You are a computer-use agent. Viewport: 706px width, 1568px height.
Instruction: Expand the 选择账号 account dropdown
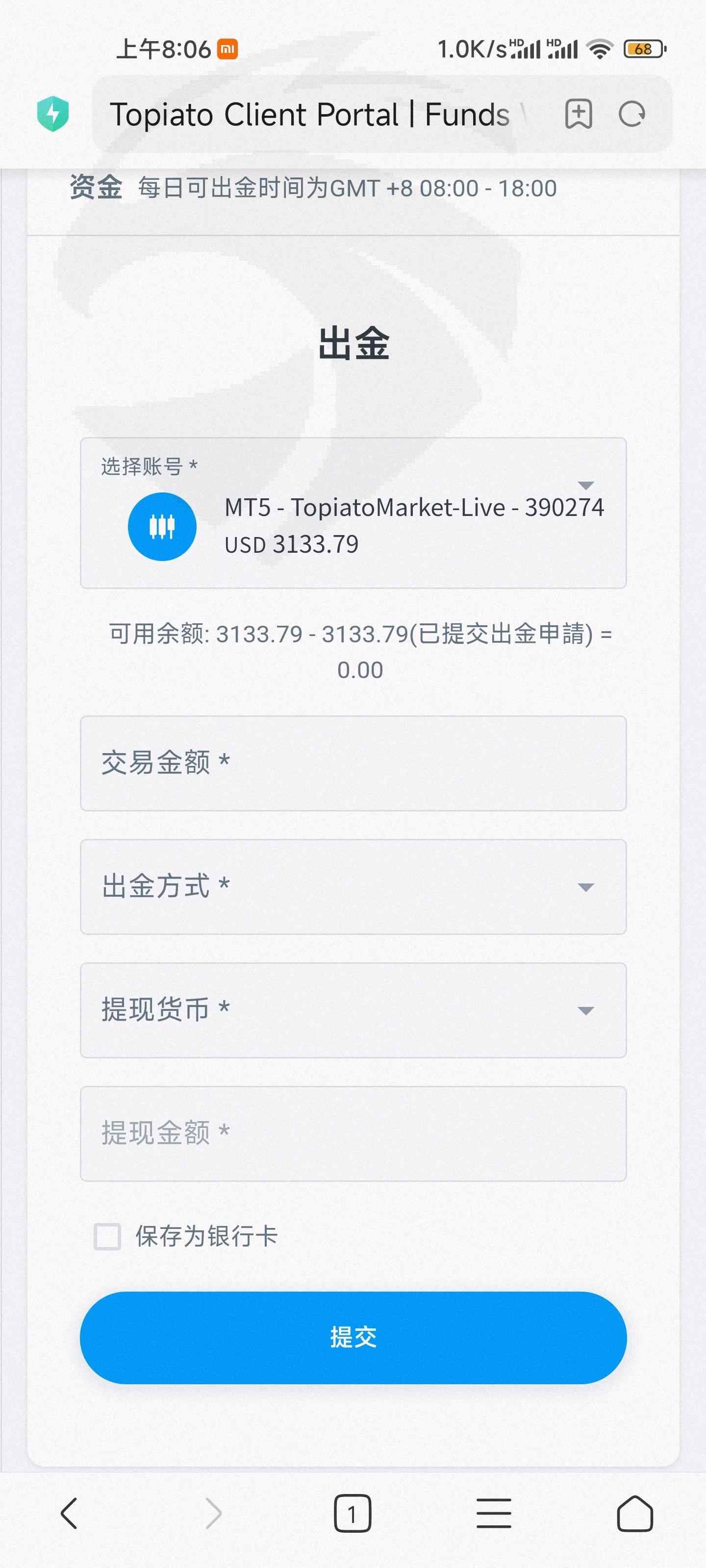(353, 513)
